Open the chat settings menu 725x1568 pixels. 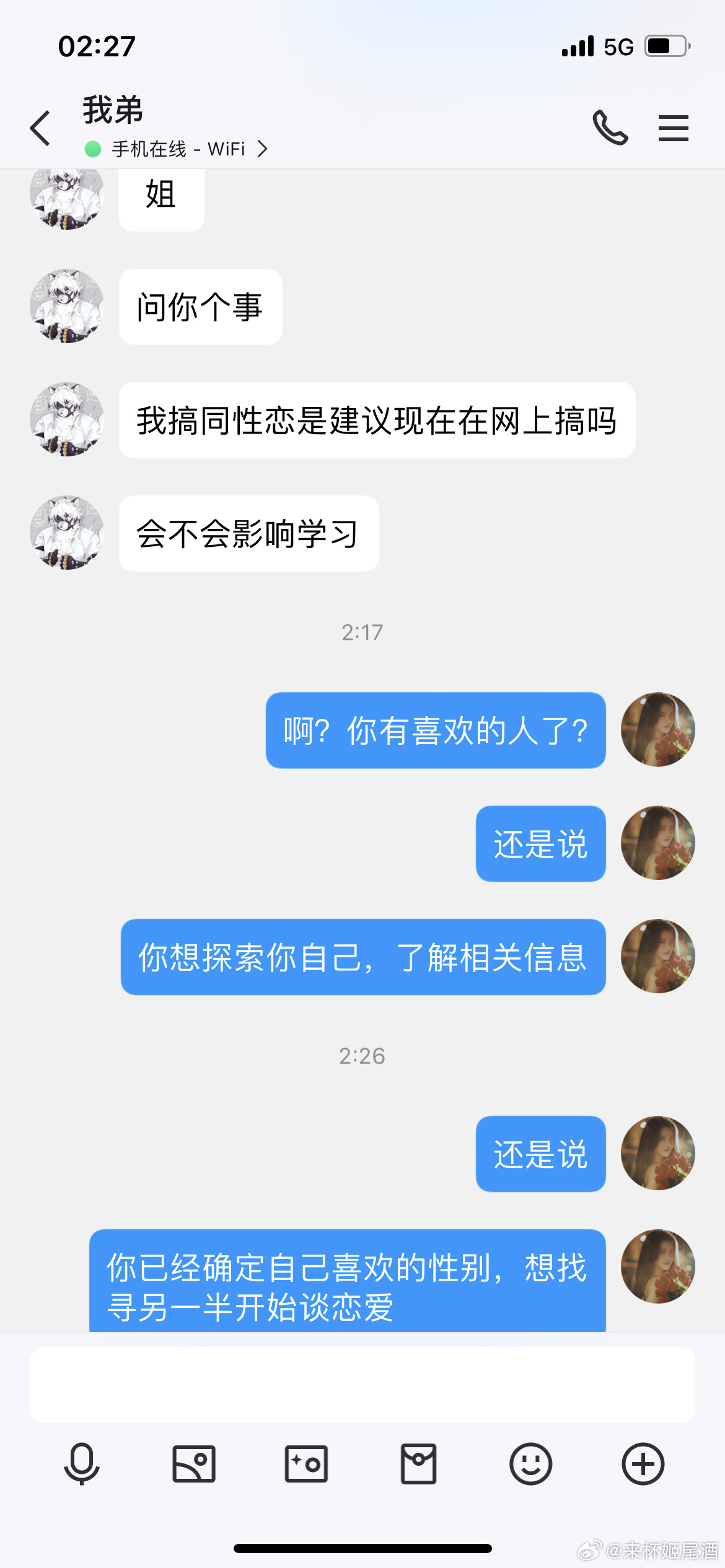pos(673,128)
